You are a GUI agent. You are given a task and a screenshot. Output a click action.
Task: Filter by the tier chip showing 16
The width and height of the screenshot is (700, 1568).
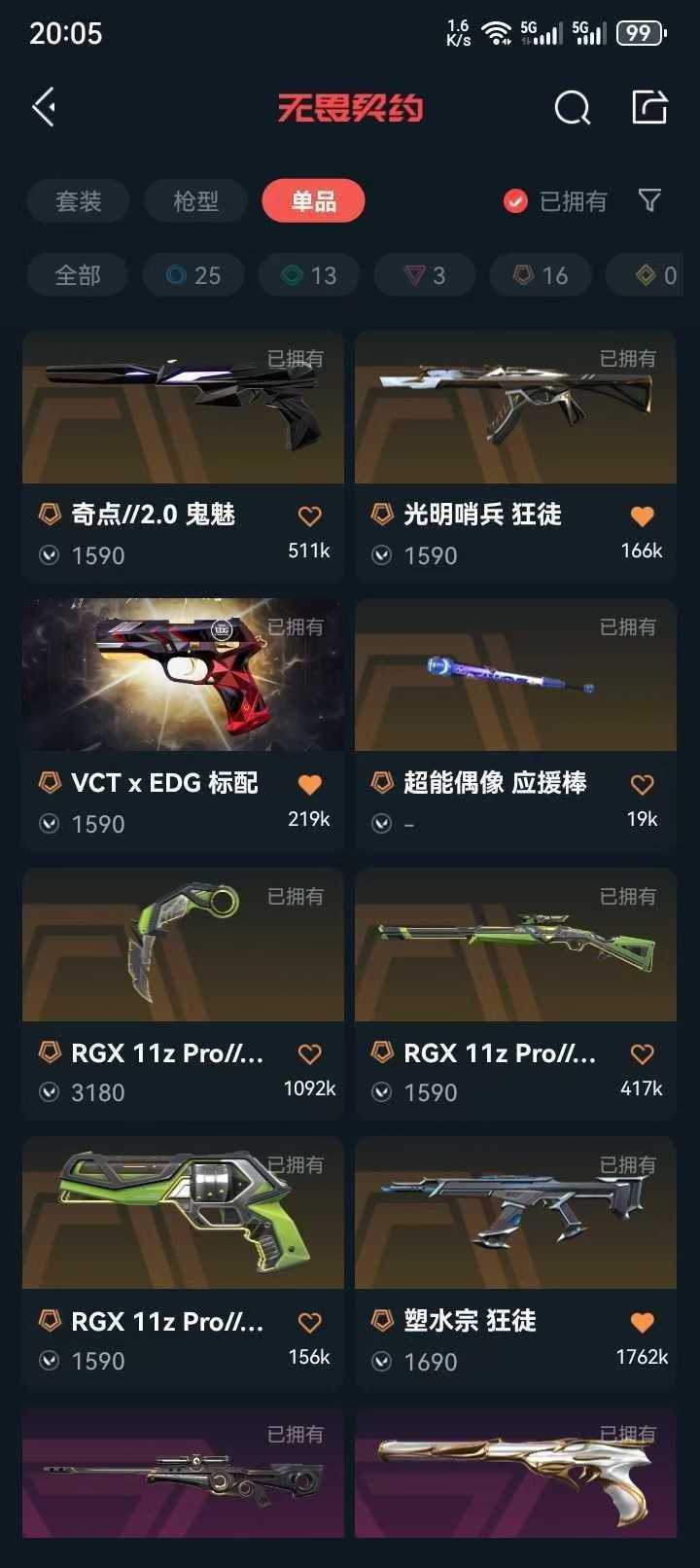click(541, 275)
